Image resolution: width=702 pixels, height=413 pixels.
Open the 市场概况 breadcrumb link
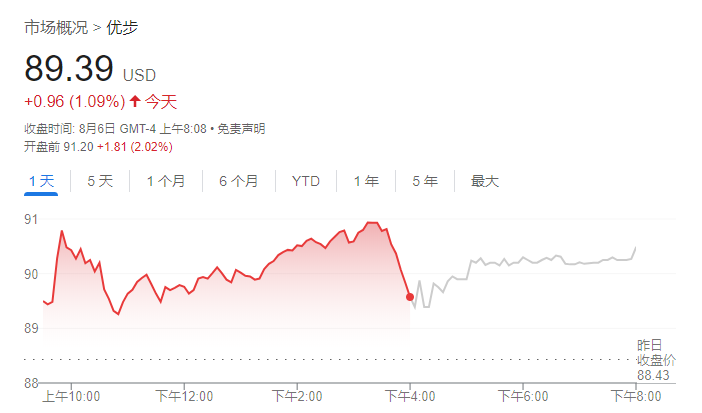coord(55,27)
